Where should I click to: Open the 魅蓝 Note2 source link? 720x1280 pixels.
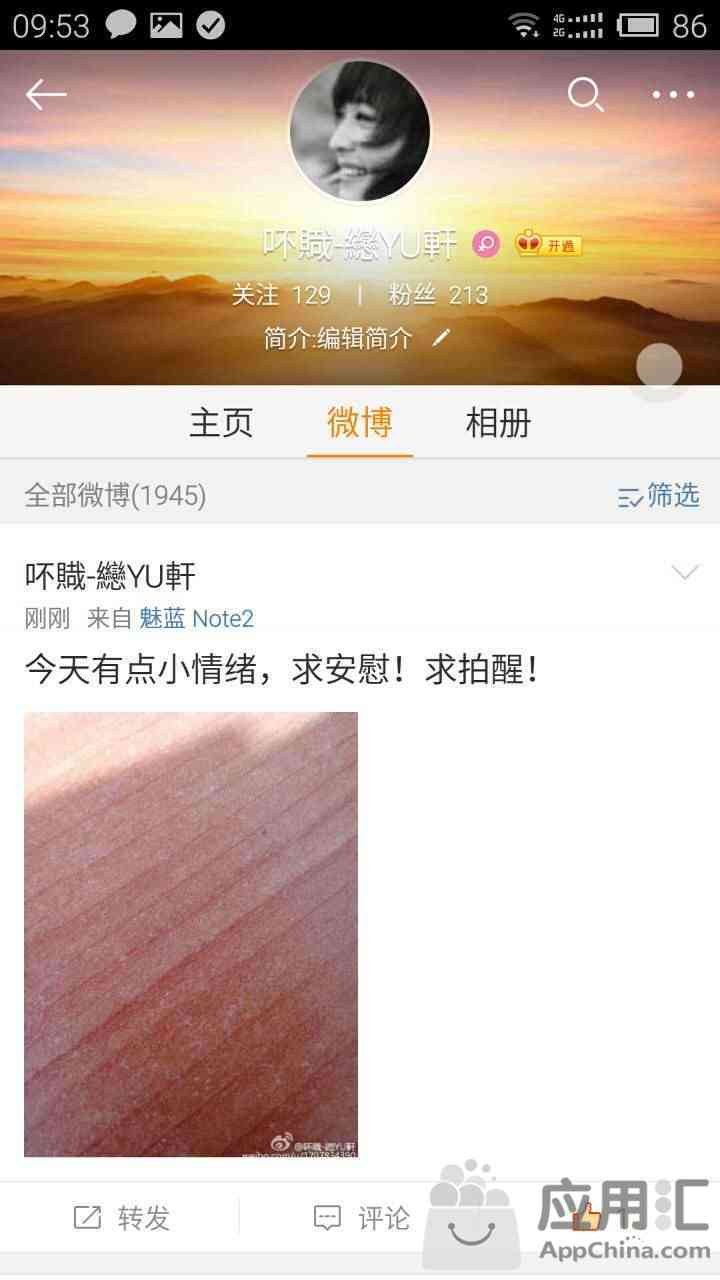pos(196,619)
